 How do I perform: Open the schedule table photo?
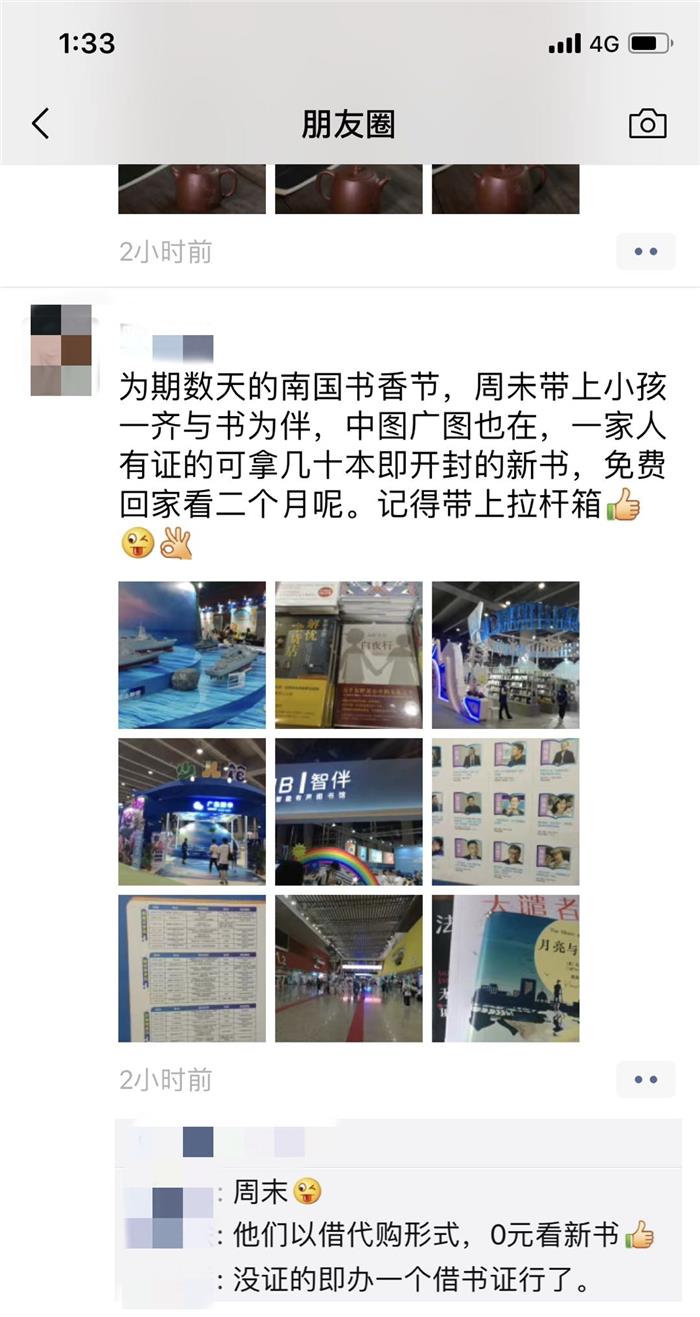(192, 968)
